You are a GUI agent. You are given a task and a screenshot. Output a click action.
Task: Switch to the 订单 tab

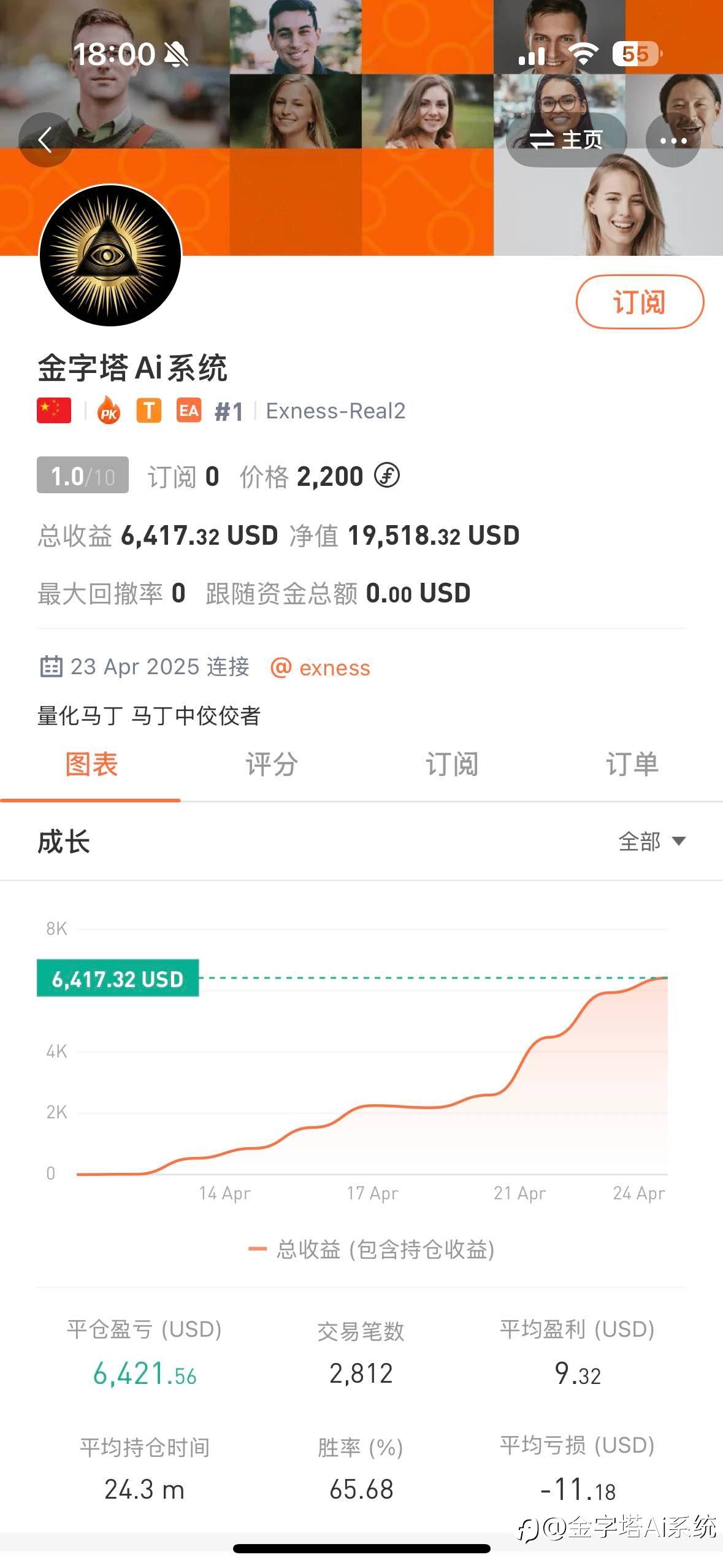click(x=632, y=764)
